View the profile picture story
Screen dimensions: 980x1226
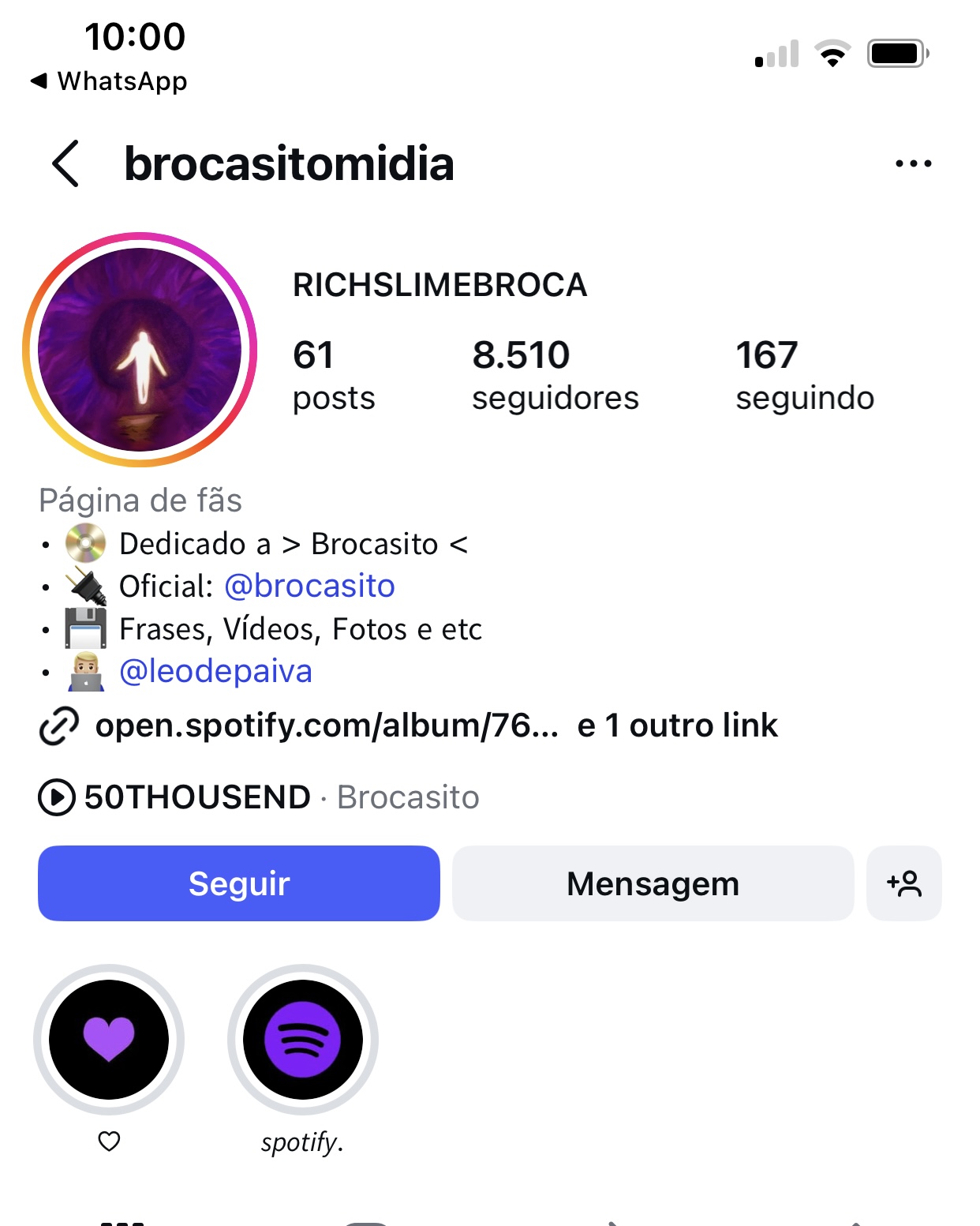(x=140, y=349)
